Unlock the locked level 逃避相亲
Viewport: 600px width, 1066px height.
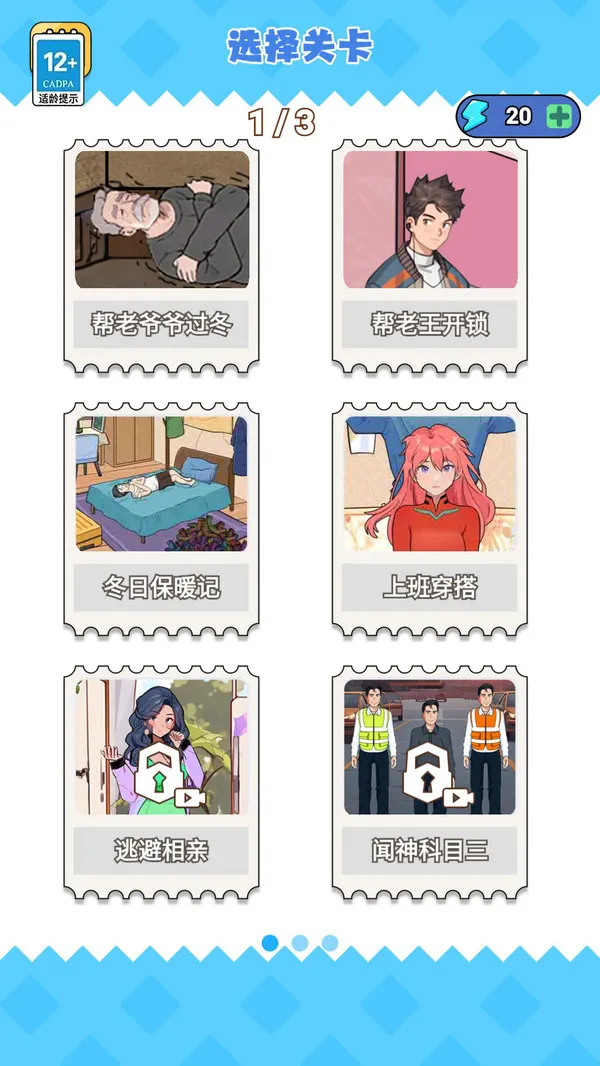(x=162, y=783)
